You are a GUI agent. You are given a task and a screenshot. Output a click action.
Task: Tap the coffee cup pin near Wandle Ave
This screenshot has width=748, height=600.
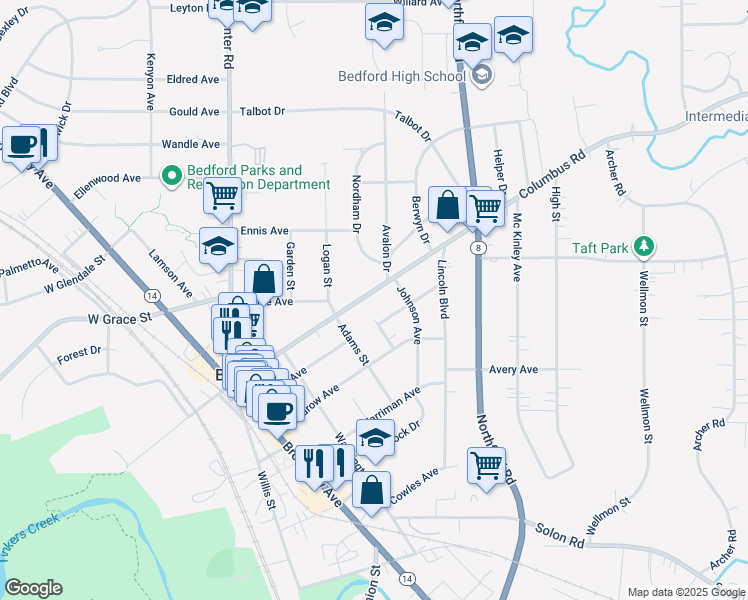tap(22, 144)
